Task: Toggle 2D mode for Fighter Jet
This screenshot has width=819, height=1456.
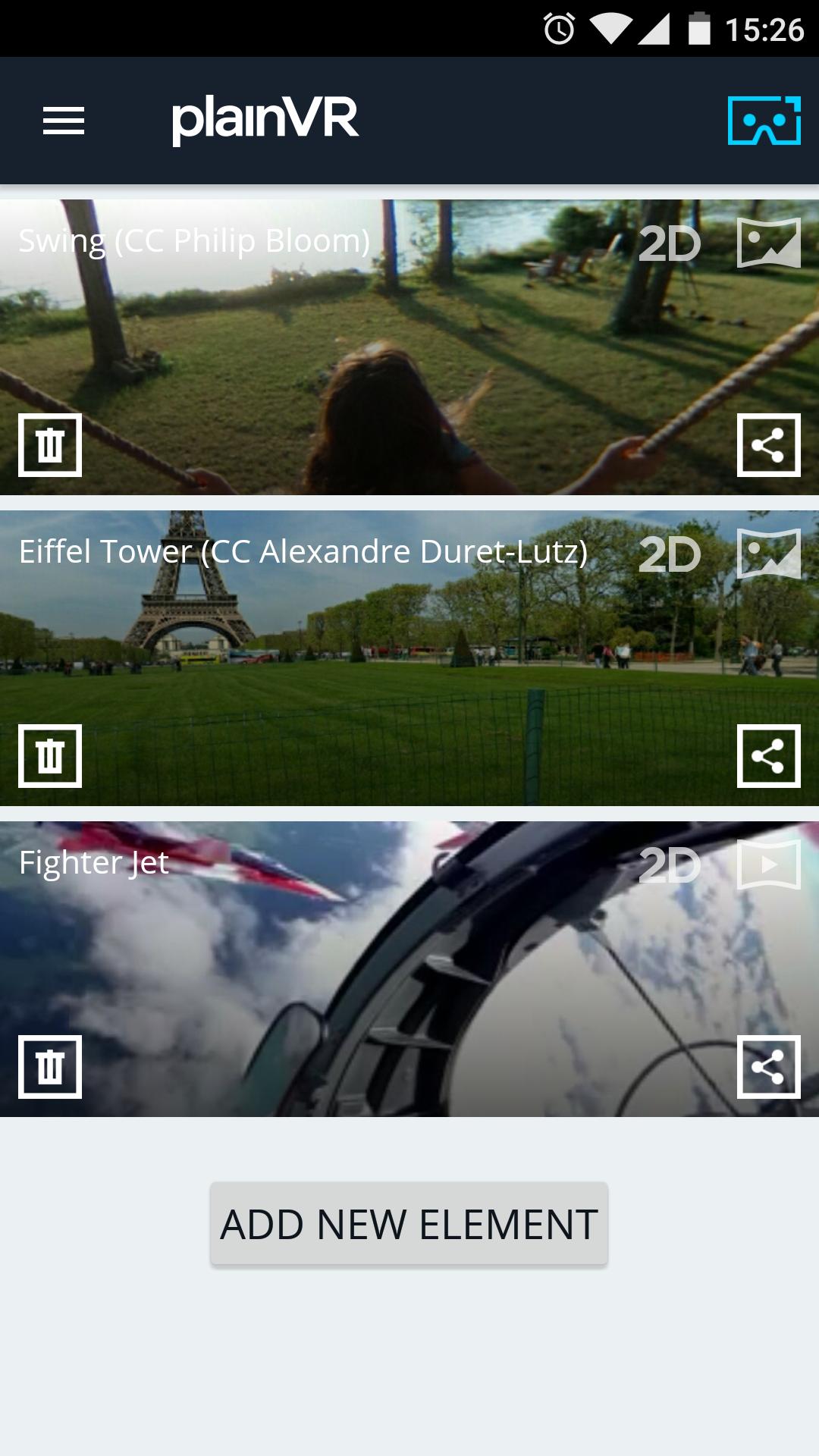Action: (x=670, y=865)
